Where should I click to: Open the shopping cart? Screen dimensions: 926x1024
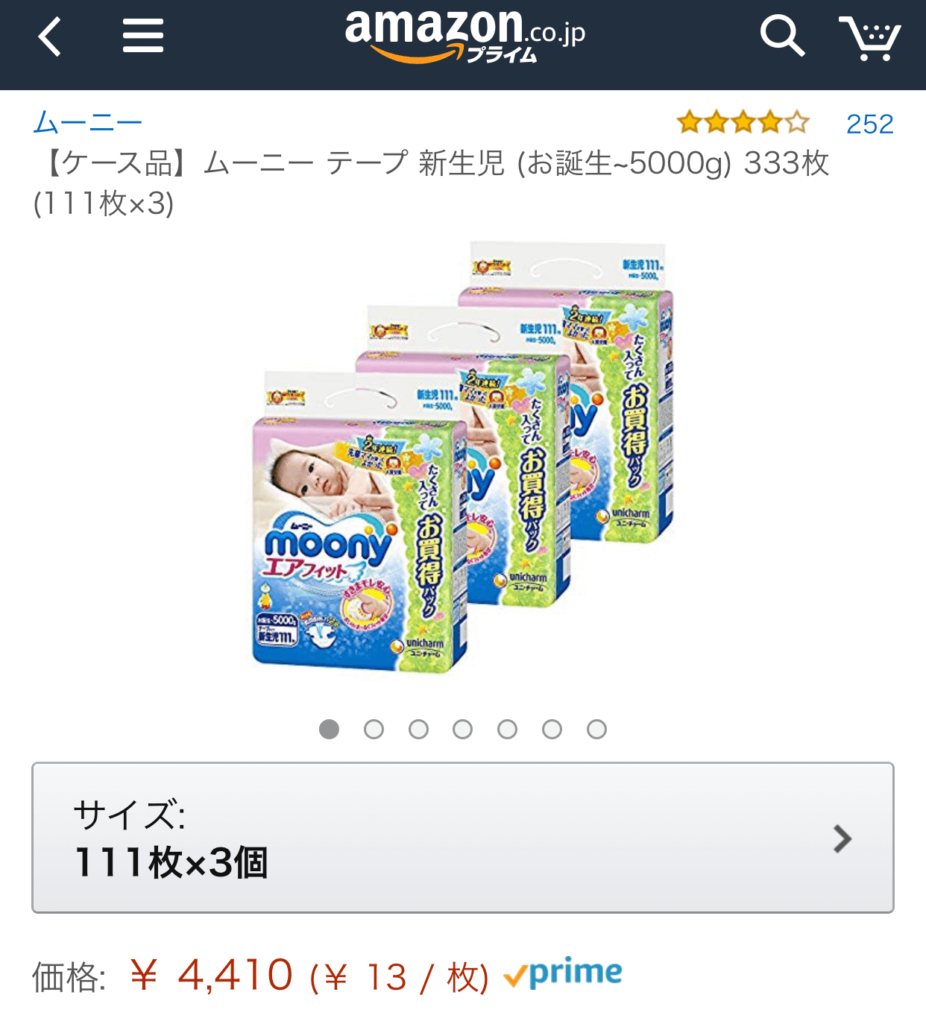pyautogui.click(x=869, y=38)
